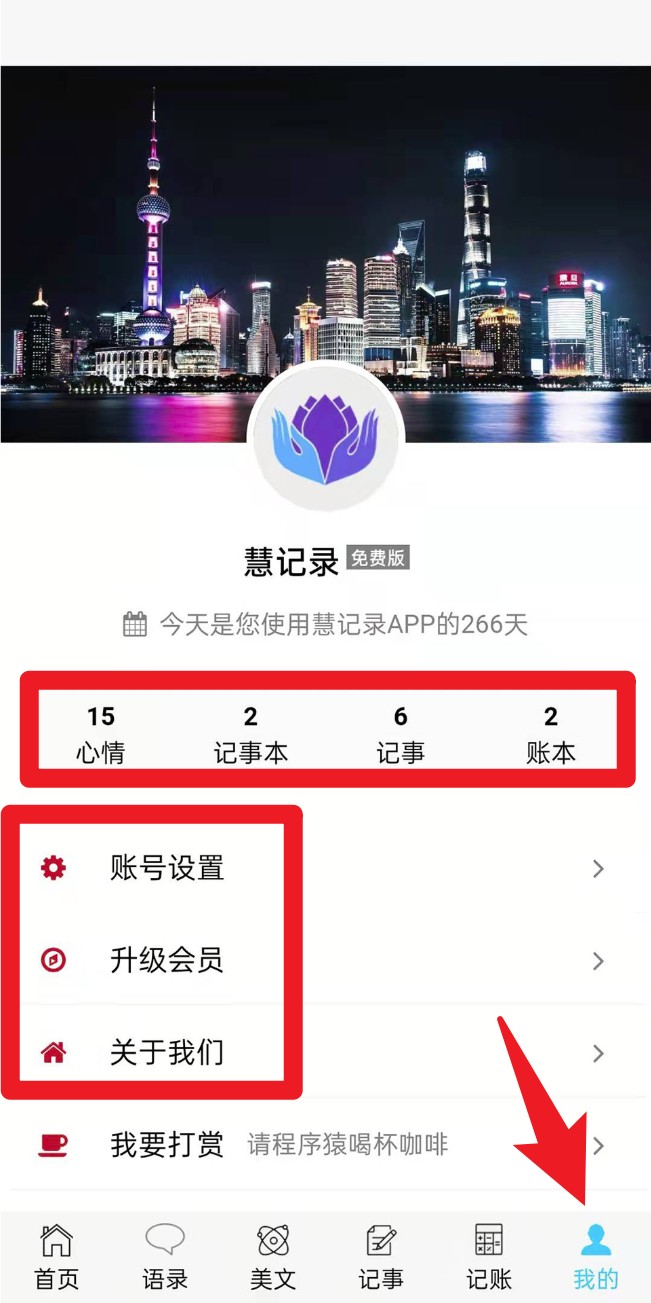Viewport: 651px width, 1303px height.
Task: Switch to the 语录 quotes tab
Action: coord(165,1256)
